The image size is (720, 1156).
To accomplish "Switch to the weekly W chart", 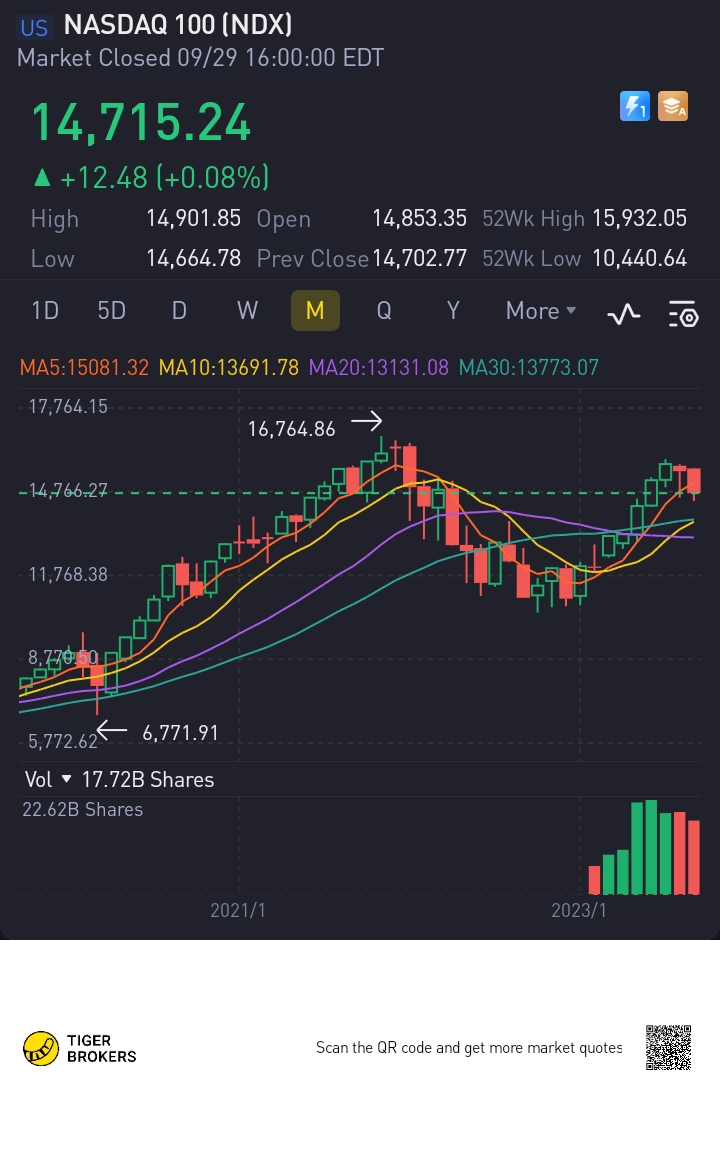I will [247, 311].
